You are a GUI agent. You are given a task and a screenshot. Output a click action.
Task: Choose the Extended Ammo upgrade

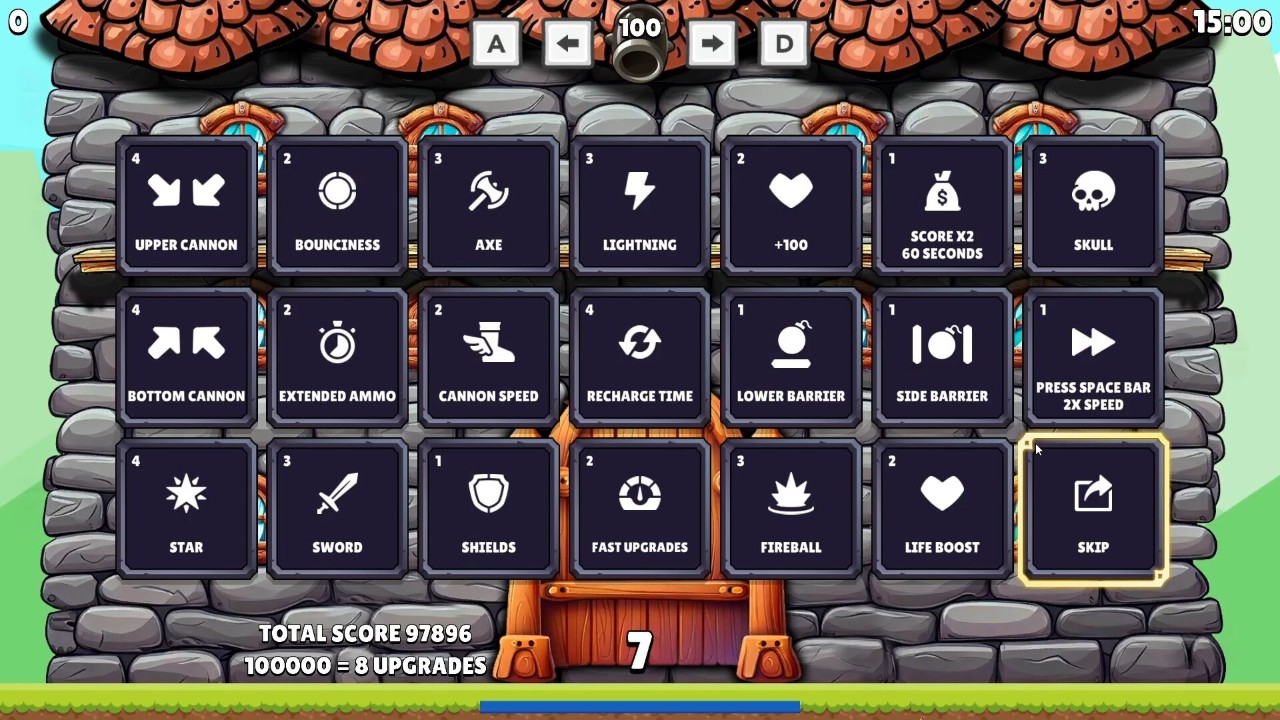[x=337, y=359]
